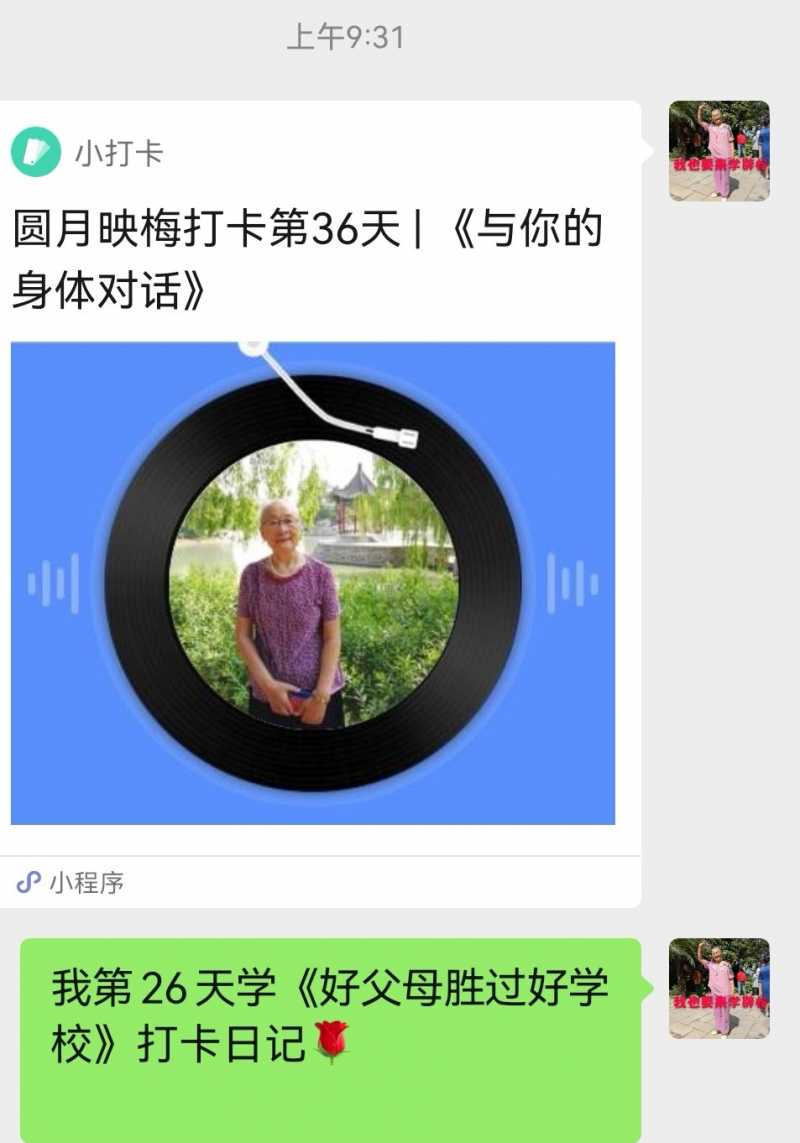Open the mini-program card header row

click(300, 150)
